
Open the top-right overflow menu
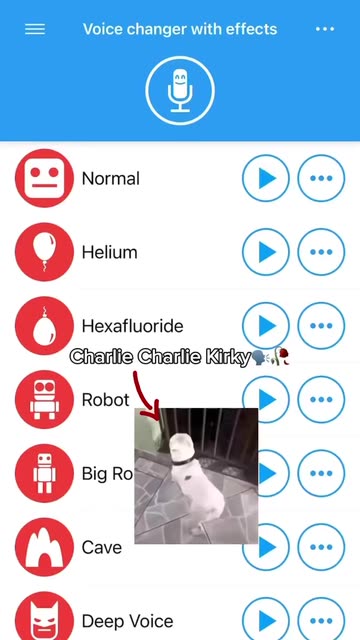click(x=325, y=29)
